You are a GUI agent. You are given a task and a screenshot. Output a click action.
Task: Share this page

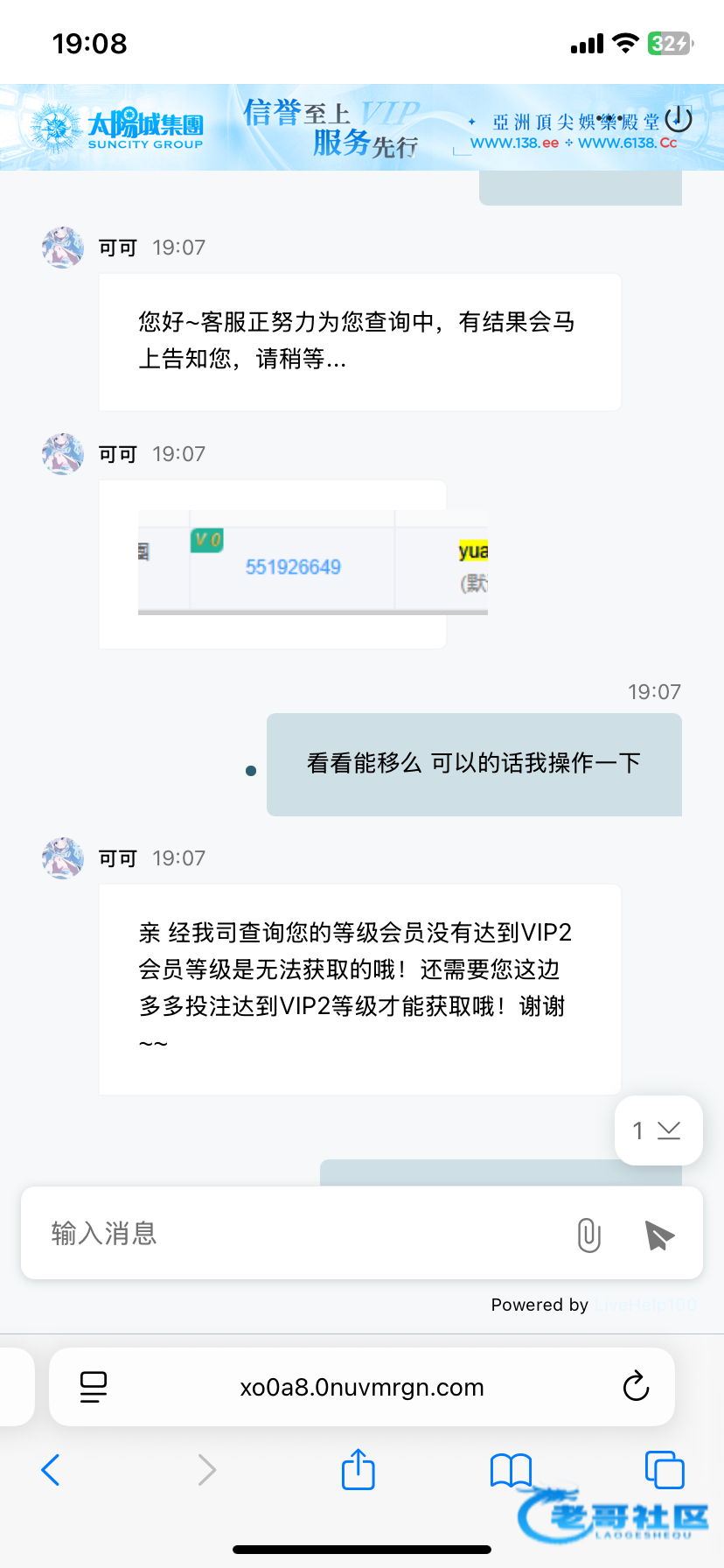point(358,1470)
